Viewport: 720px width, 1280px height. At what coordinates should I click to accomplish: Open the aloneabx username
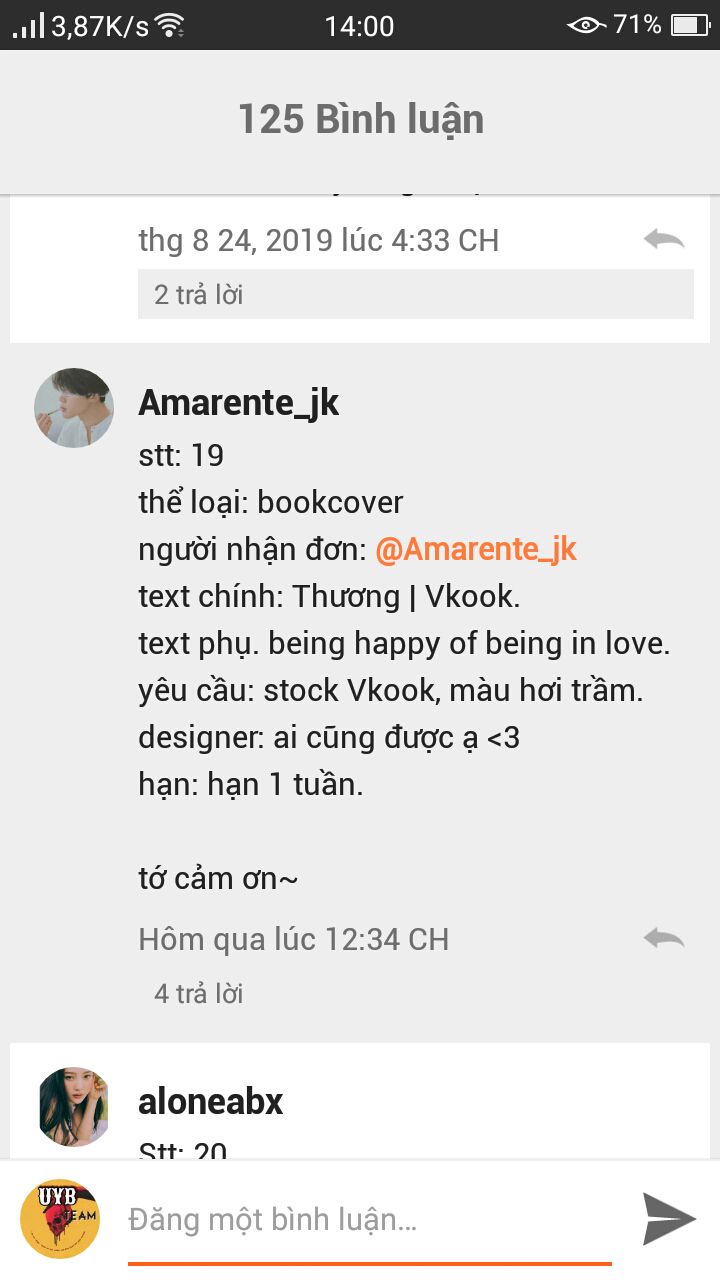point(210,1102)
